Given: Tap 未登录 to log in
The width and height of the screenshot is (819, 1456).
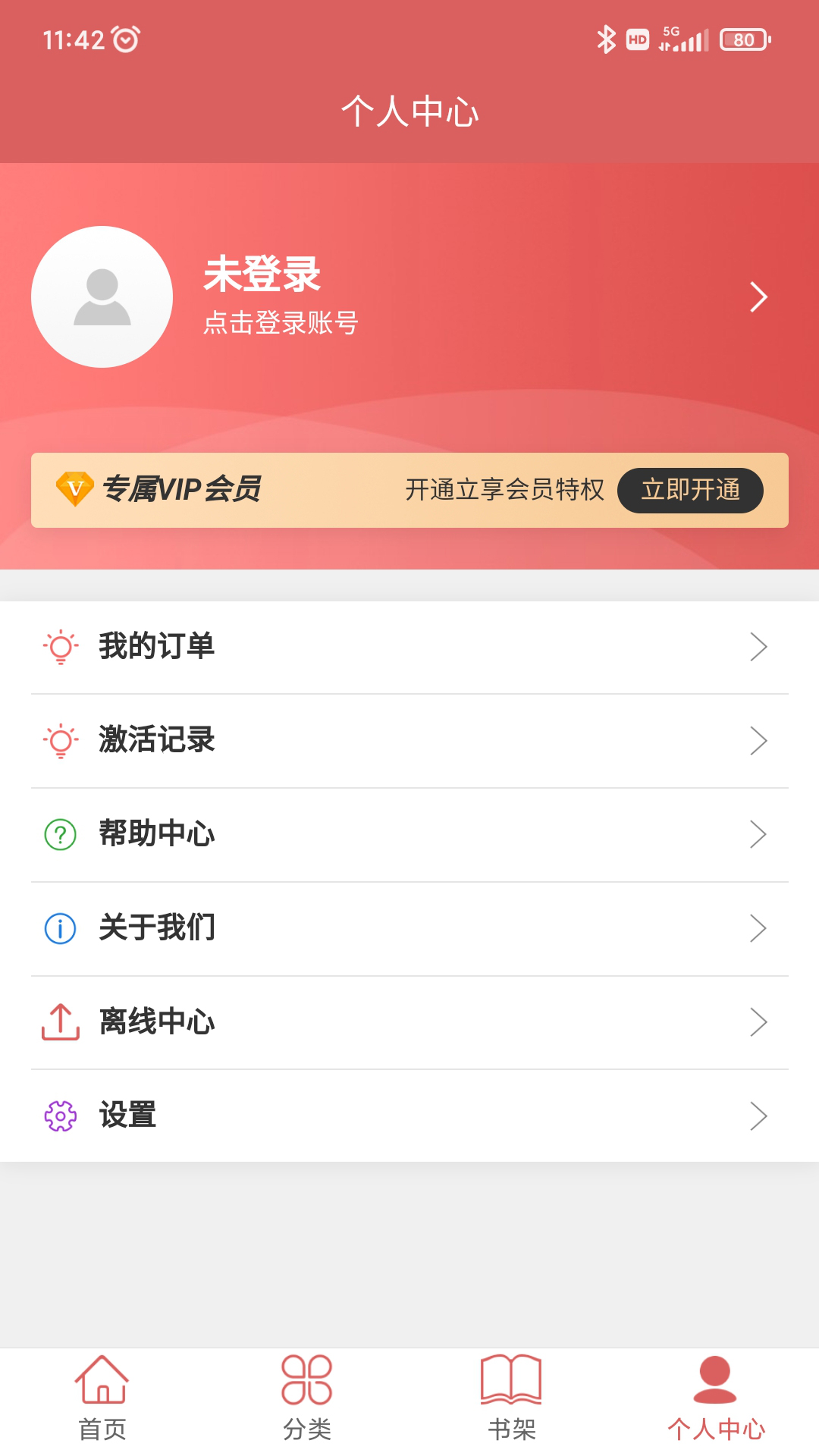Looking at the screenshot, I should [262, 274].
